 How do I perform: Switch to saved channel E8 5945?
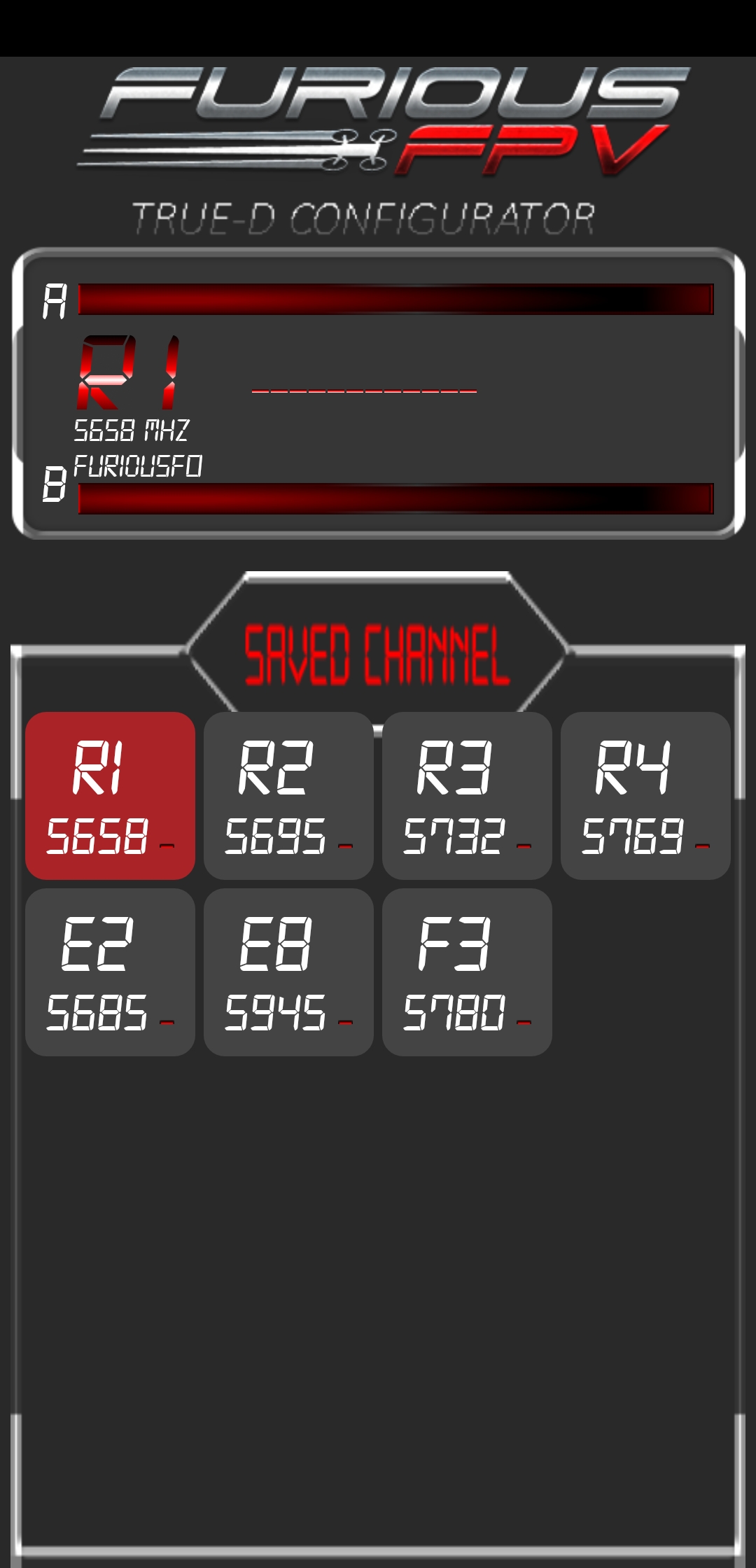[288, 972]
